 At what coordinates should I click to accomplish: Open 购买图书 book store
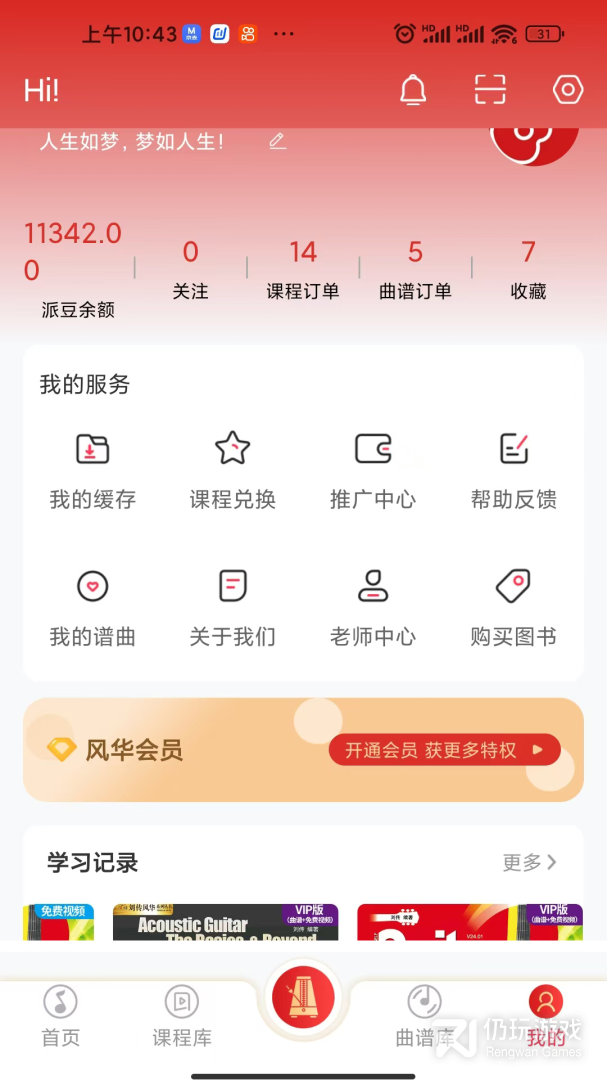513,608
